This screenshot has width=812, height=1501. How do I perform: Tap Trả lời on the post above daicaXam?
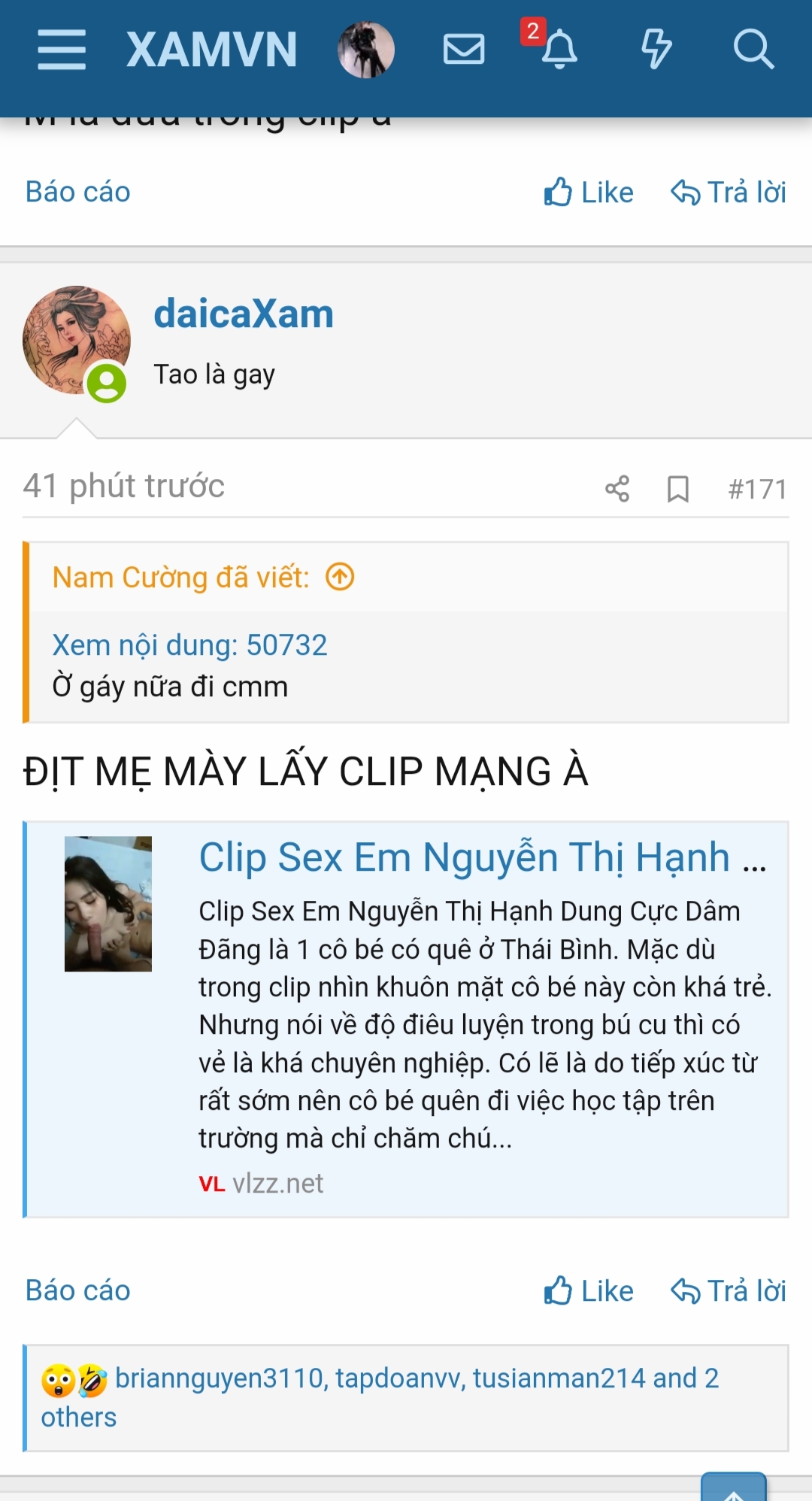pos(728,193)
